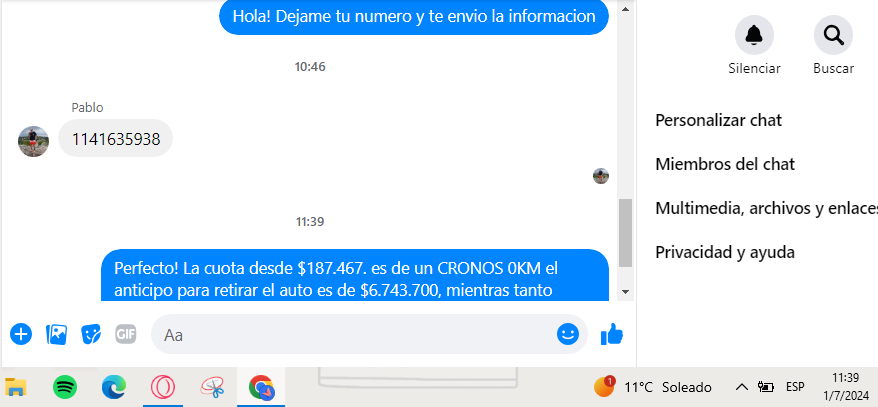Open the GIF picker
This screenshot has height=407, width=878.
[x=125, y=334]
